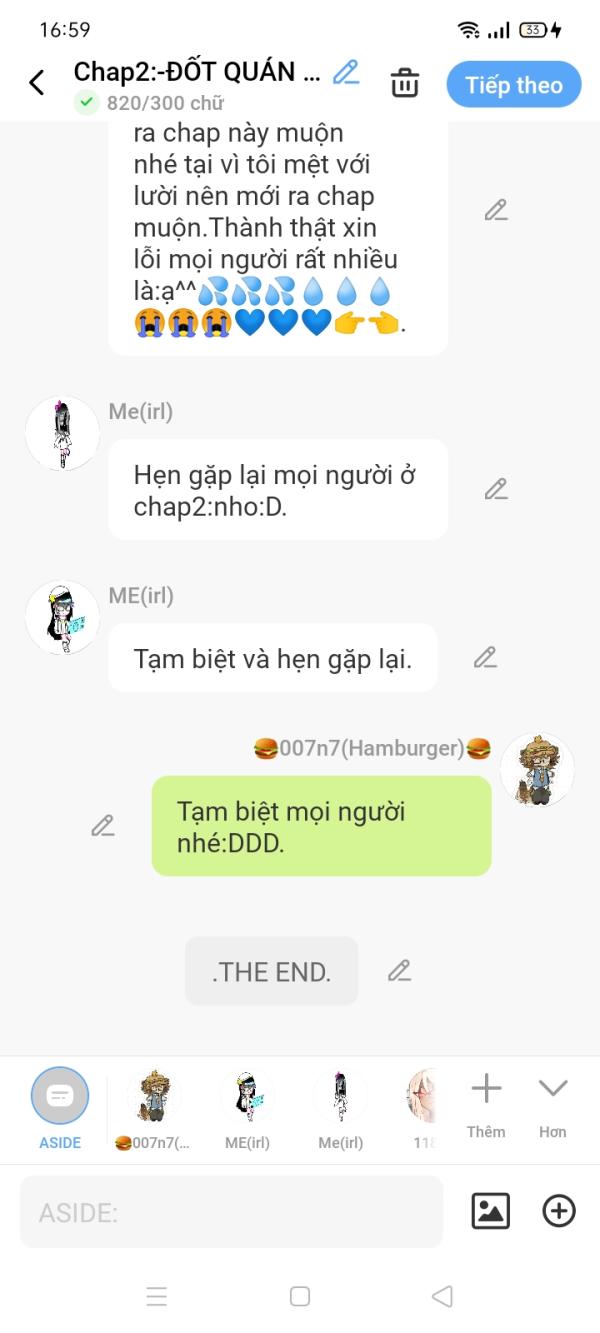Screen dimensions: 600x1333
Task: Edit the chapter title with the pencil icon
Action: click(346, 72)
